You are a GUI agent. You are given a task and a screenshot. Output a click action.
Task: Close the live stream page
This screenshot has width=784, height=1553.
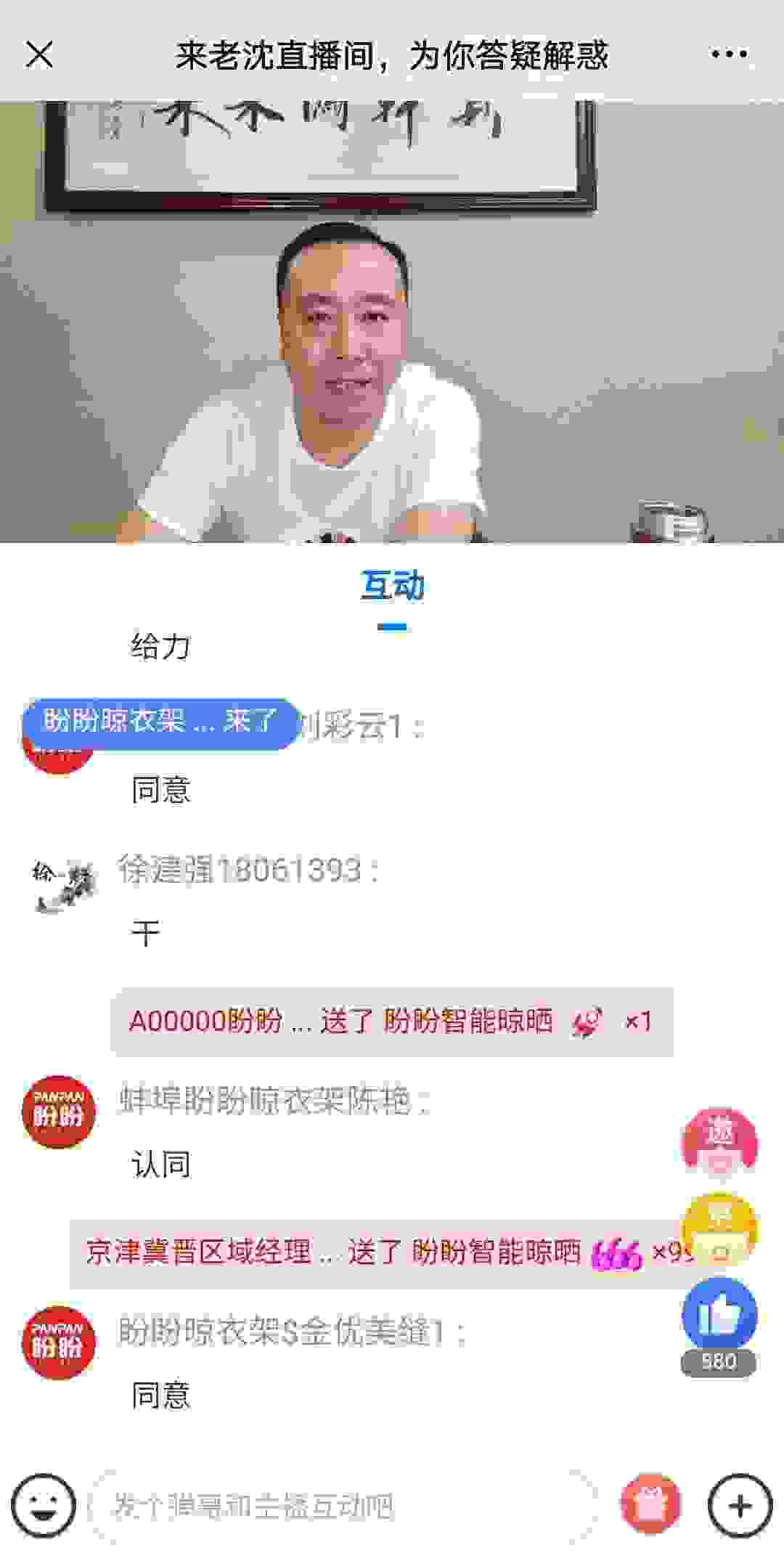tap(39, 54)
